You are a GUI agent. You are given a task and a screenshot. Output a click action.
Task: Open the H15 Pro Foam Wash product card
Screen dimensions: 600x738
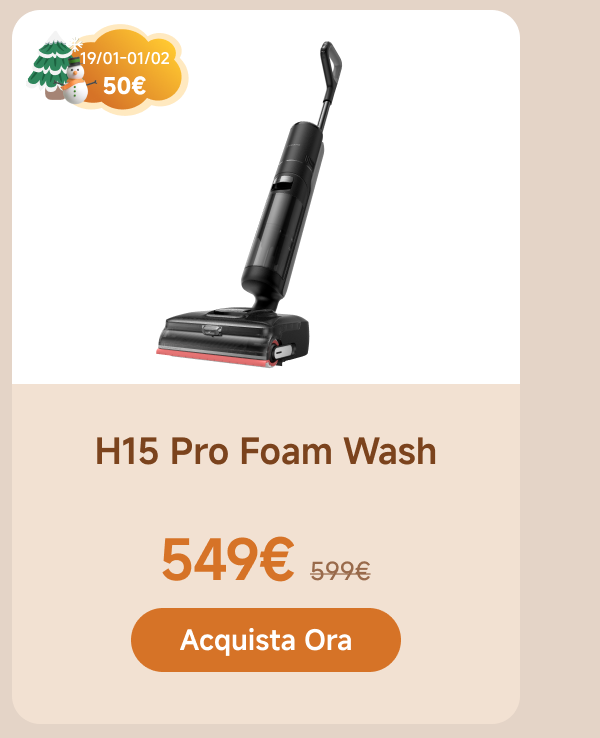point(266,452)
